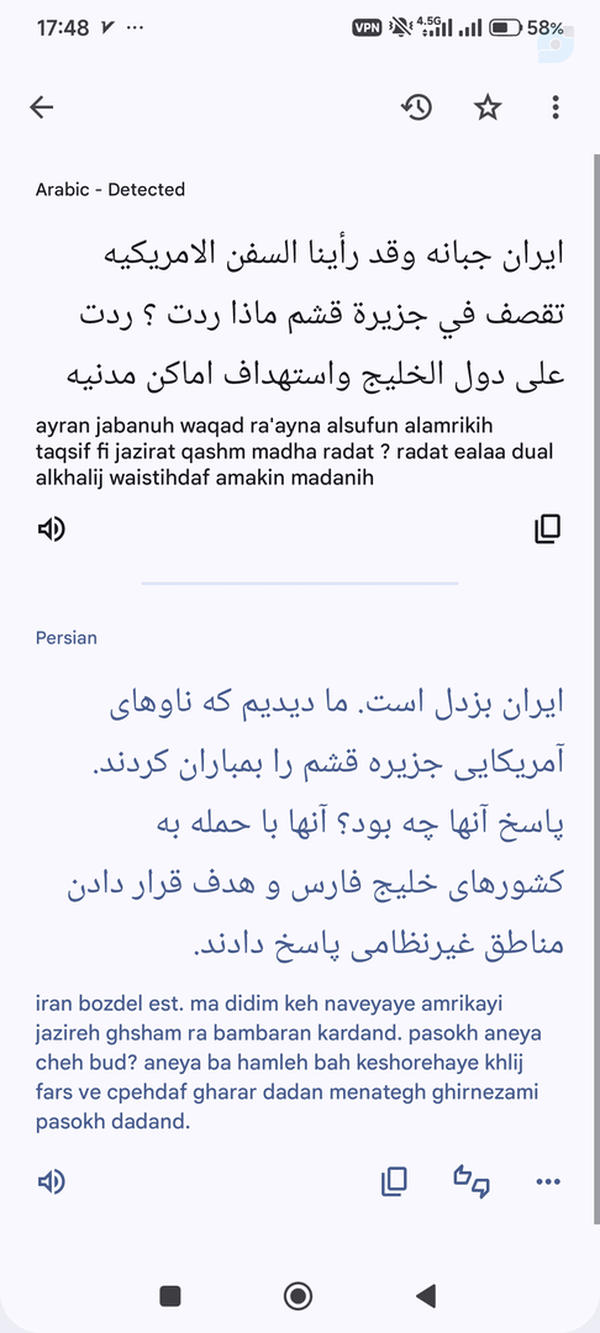Open more options for Persian translation
Screen dimensions: 600x1333
[x=548, y=1182]
